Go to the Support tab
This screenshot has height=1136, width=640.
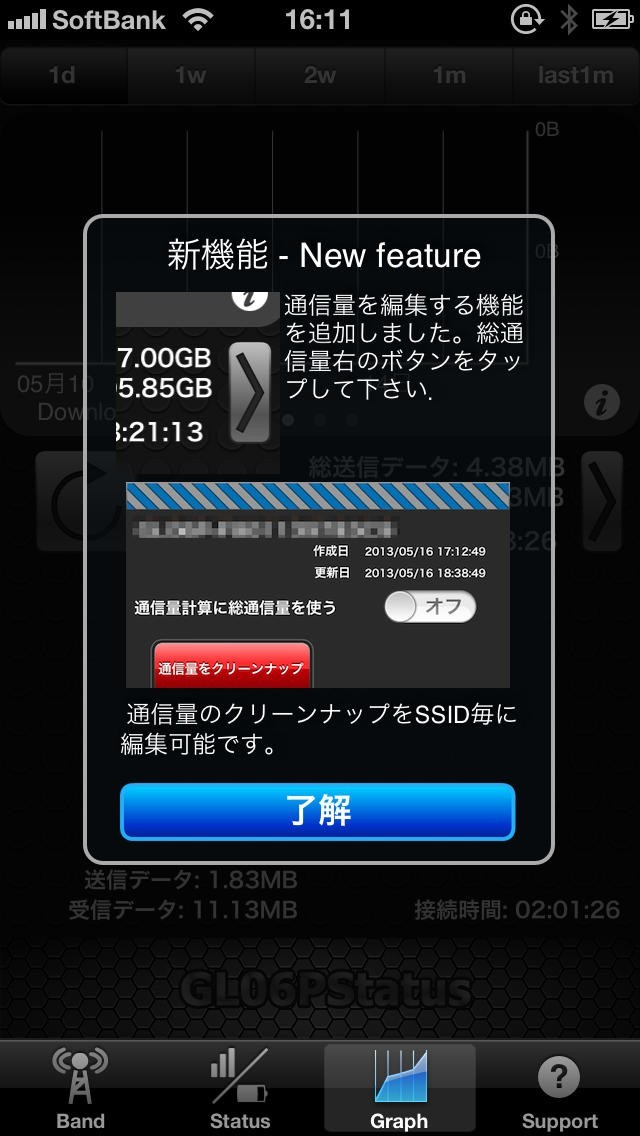[559, 1088]
